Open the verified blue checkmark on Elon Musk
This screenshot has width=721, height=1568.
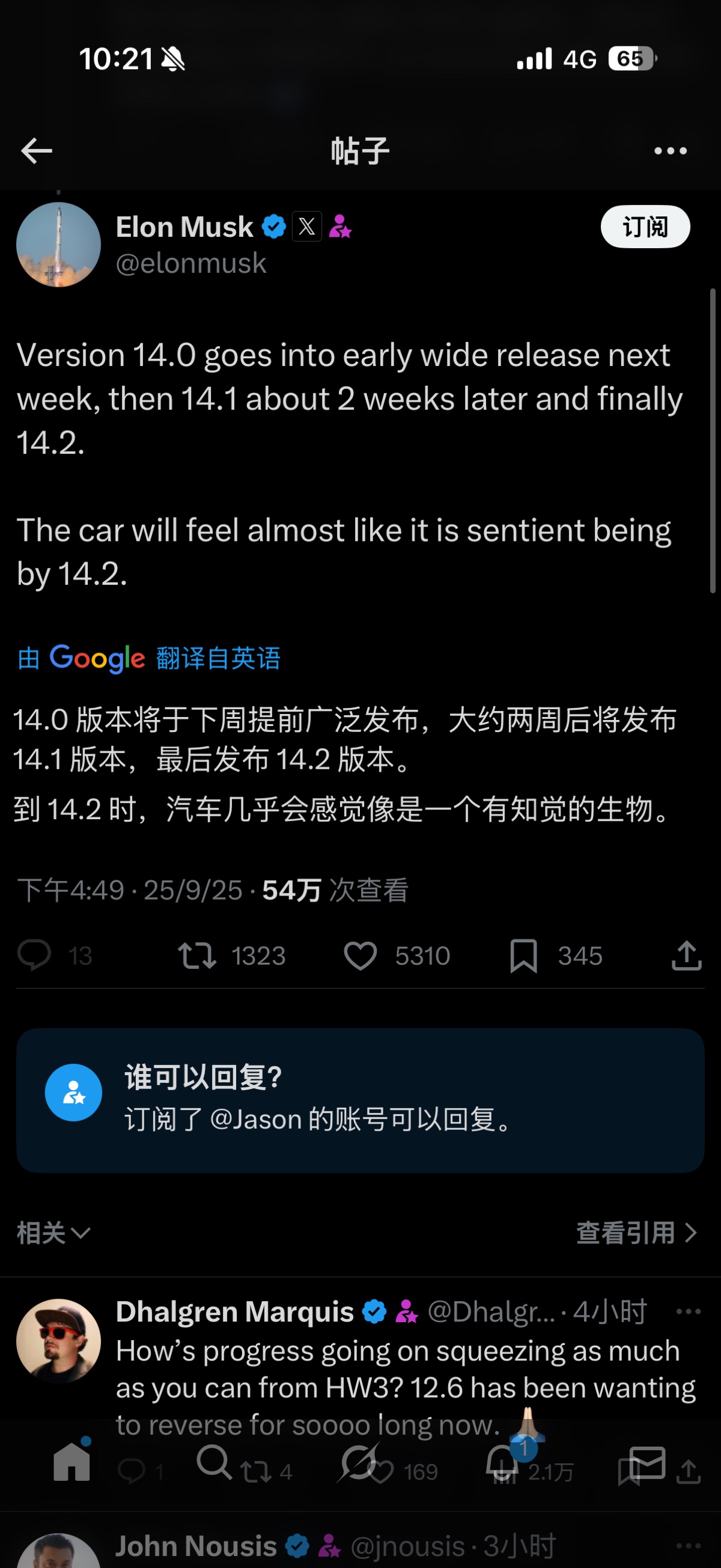point(274,226)
